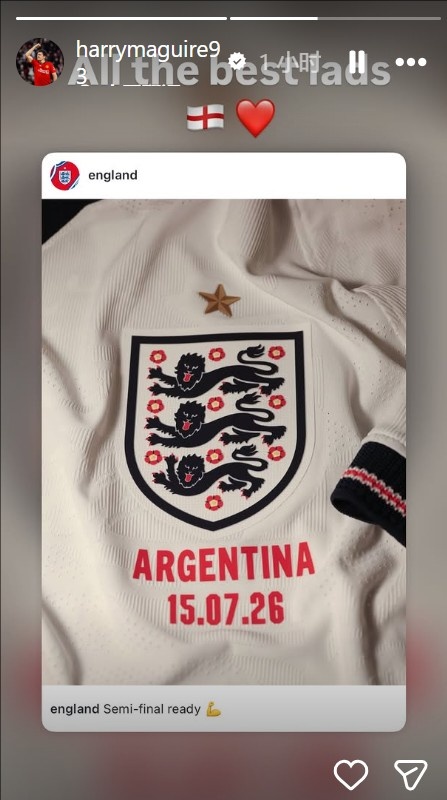
Task: Like this story with the heart
Action: [x=351, y=774]
